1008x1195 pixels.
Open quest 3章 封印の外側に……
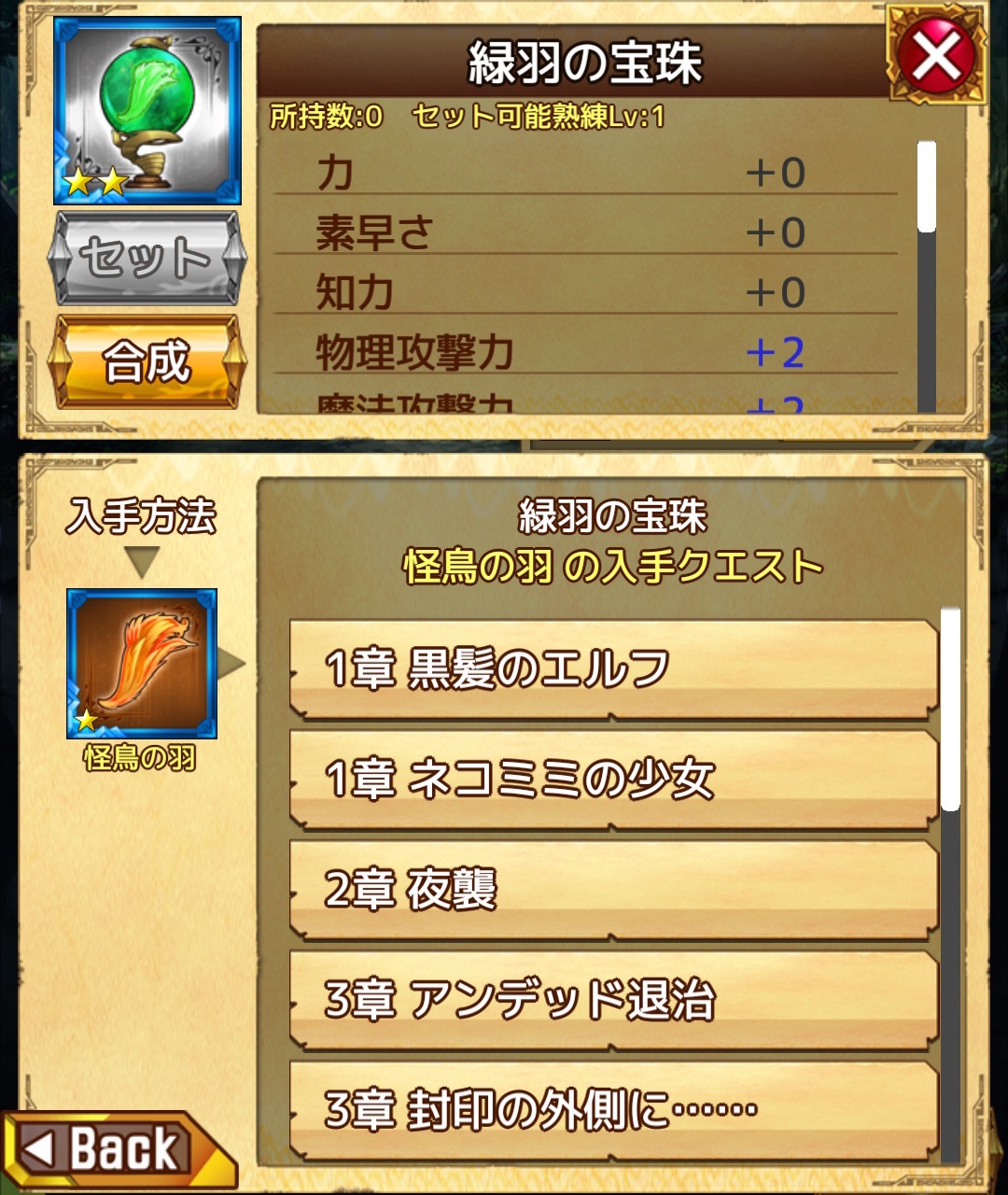coord(612,1109)
